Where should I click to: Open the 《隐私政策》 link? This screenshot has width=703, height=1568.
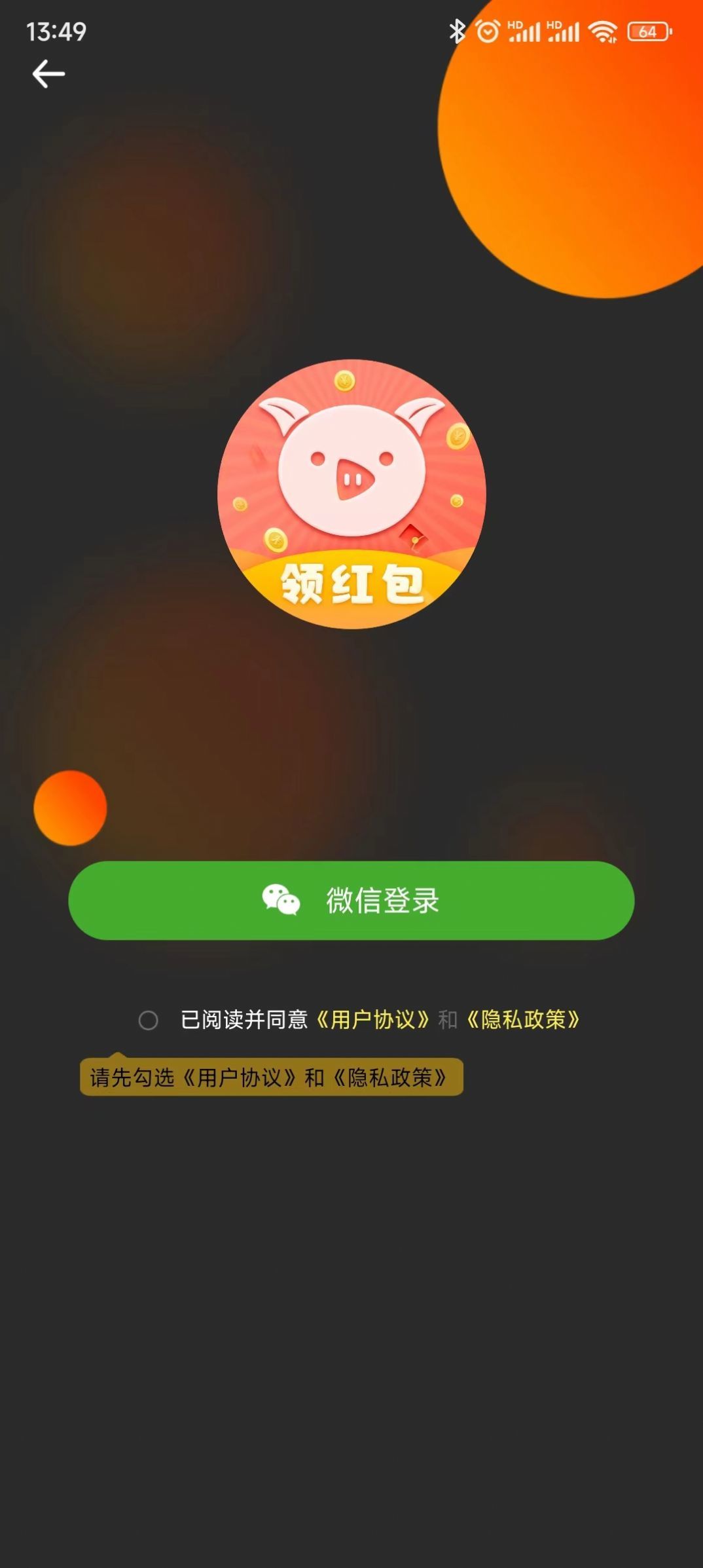pyautogui.click(x=523, y=1019)
